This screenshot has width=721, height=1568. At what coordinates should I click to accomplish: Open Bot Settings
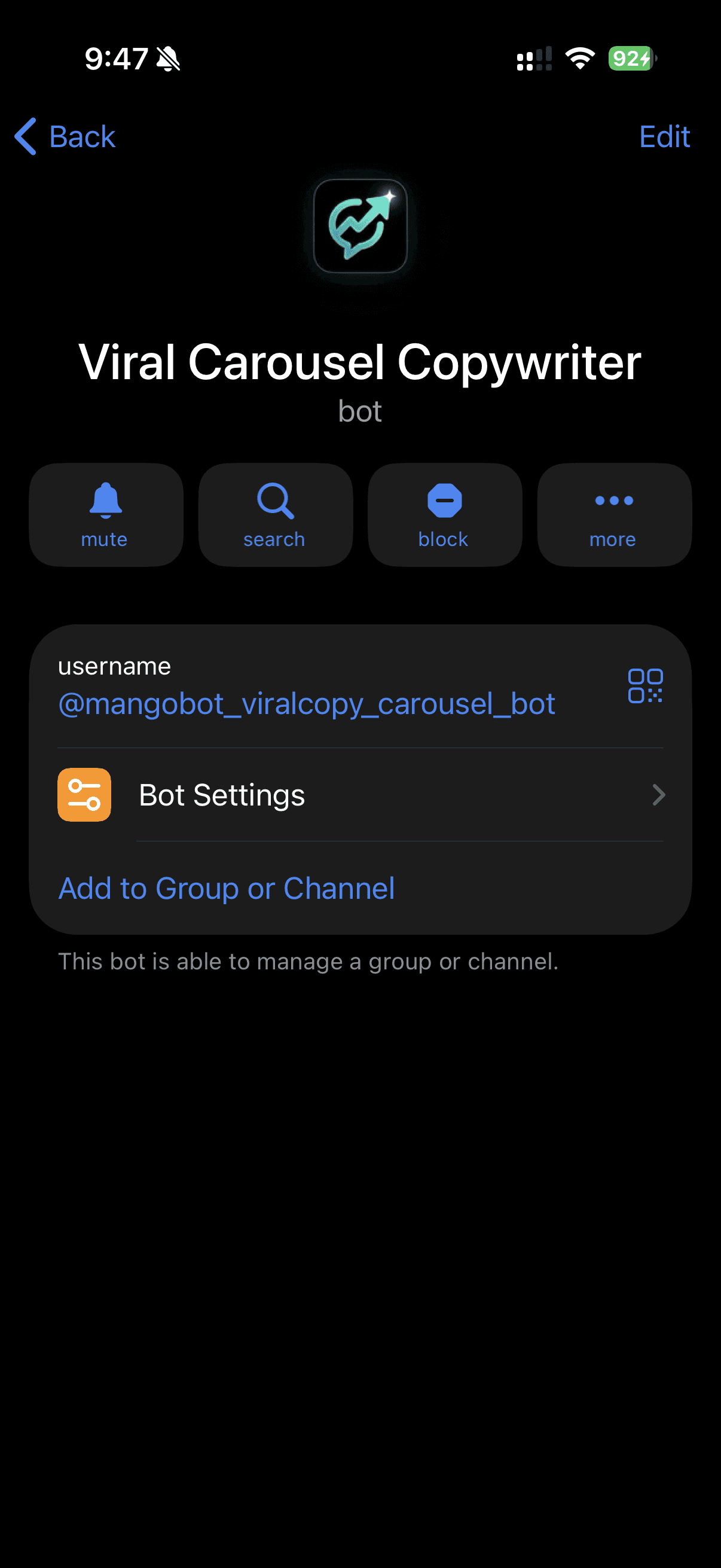[x=360, y=794]
